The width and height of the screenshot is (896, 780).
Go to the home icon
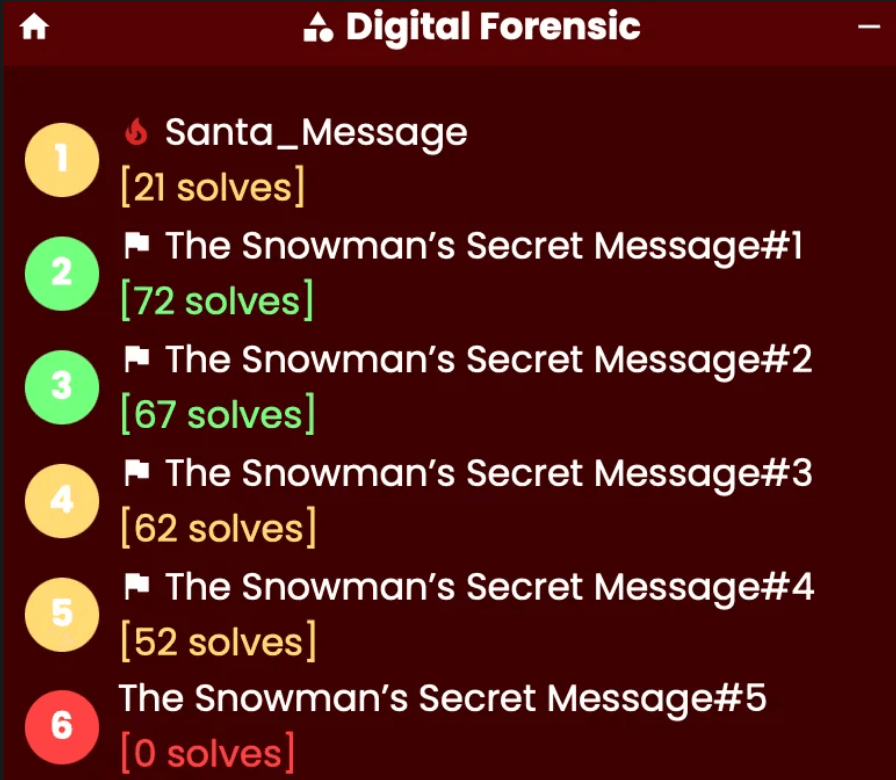(x=34, y=28)
